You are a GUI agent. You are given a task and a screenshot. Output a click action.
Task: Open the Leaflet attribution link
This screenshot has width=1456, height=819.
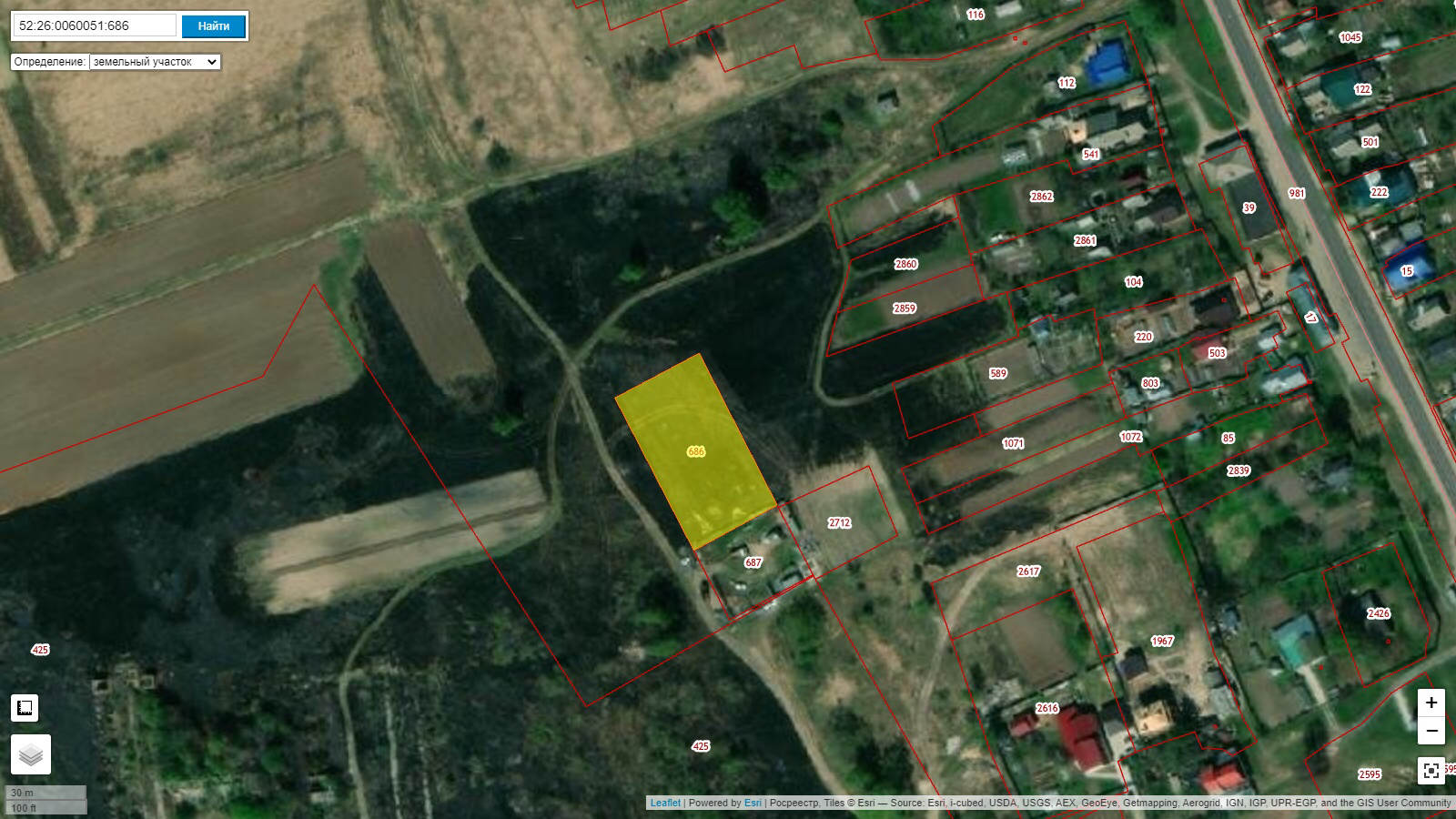[665, 803]
